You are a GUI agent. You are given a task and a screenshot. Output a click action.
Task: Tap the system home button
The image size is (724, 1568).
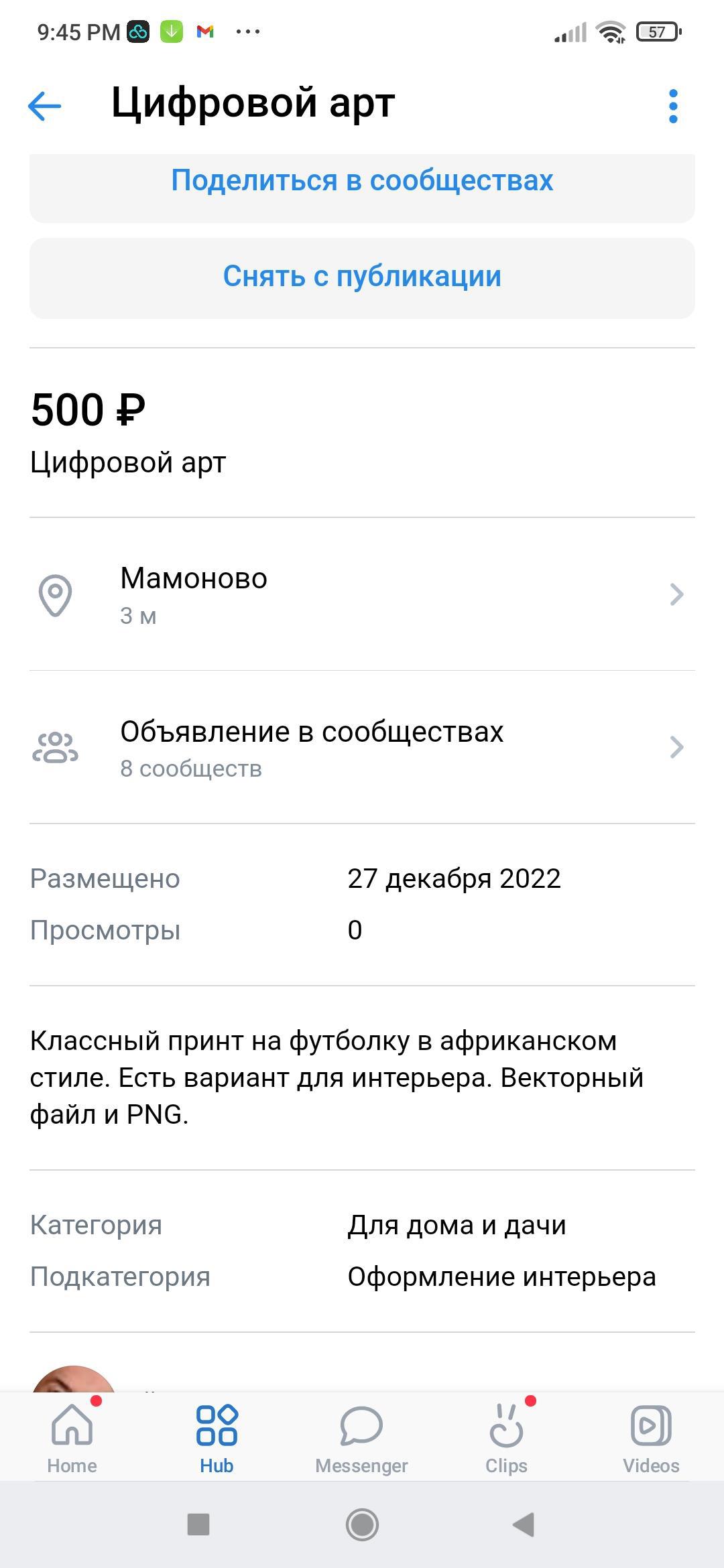(362, 1524)
